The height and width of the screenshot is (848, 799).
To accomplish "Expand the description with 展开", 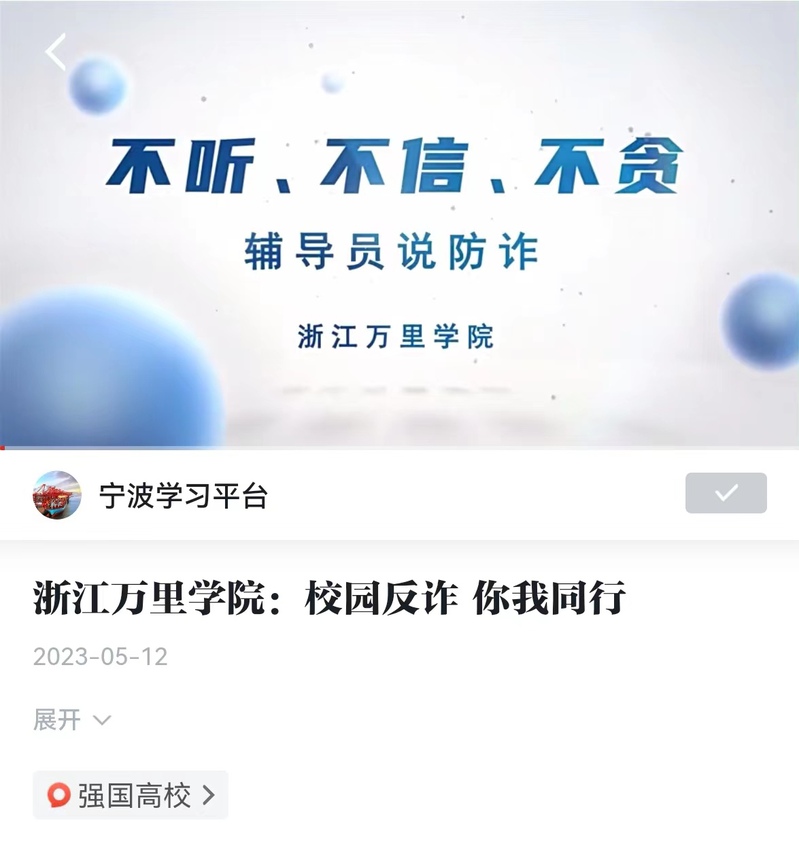I will point(72,720).
